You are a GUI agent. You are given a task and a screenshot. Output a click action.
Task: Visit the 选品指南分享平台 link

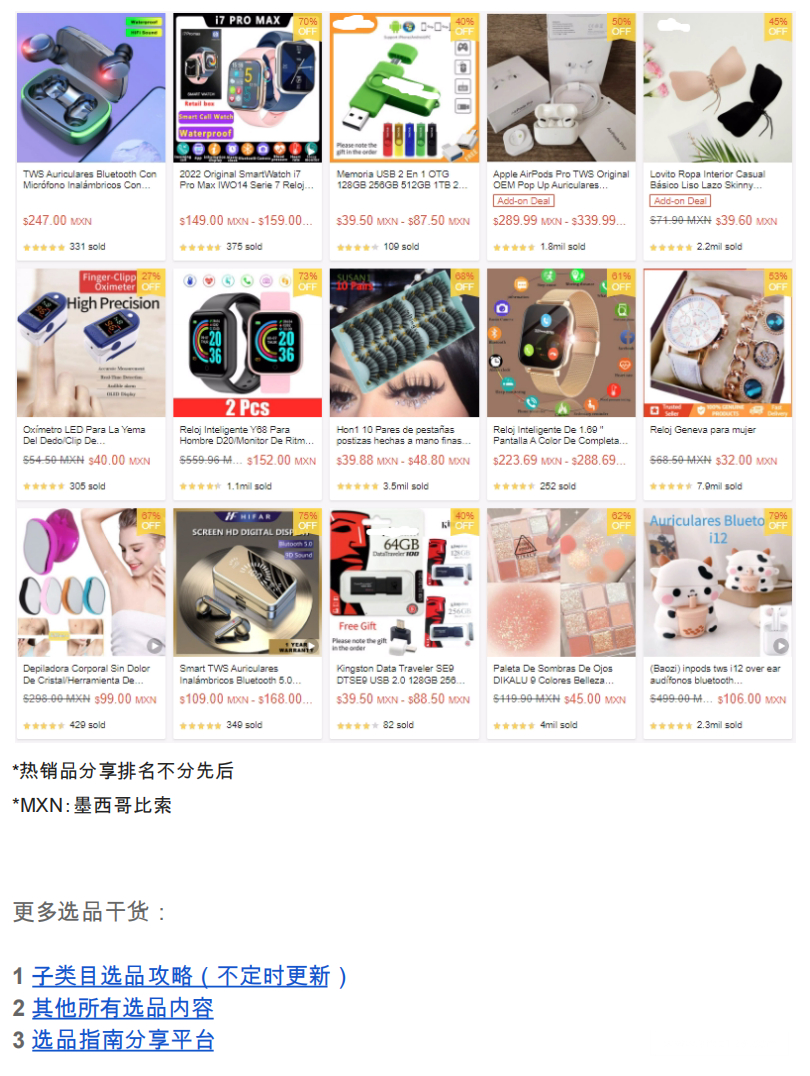pyautogui.click(x=122, y=1040)
